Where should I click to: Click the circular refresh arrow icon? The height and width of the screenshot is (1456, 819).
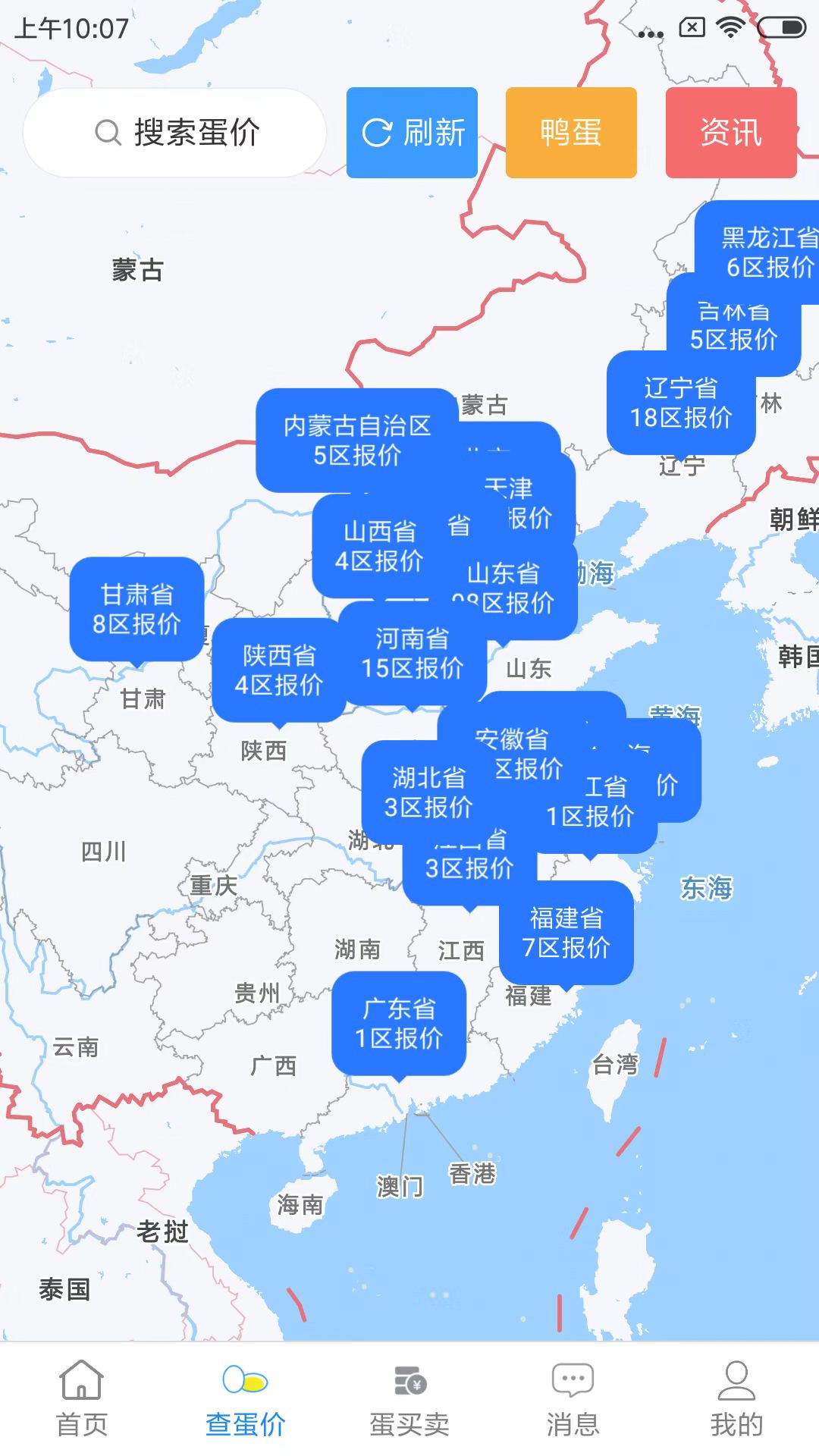pos(378,131)
